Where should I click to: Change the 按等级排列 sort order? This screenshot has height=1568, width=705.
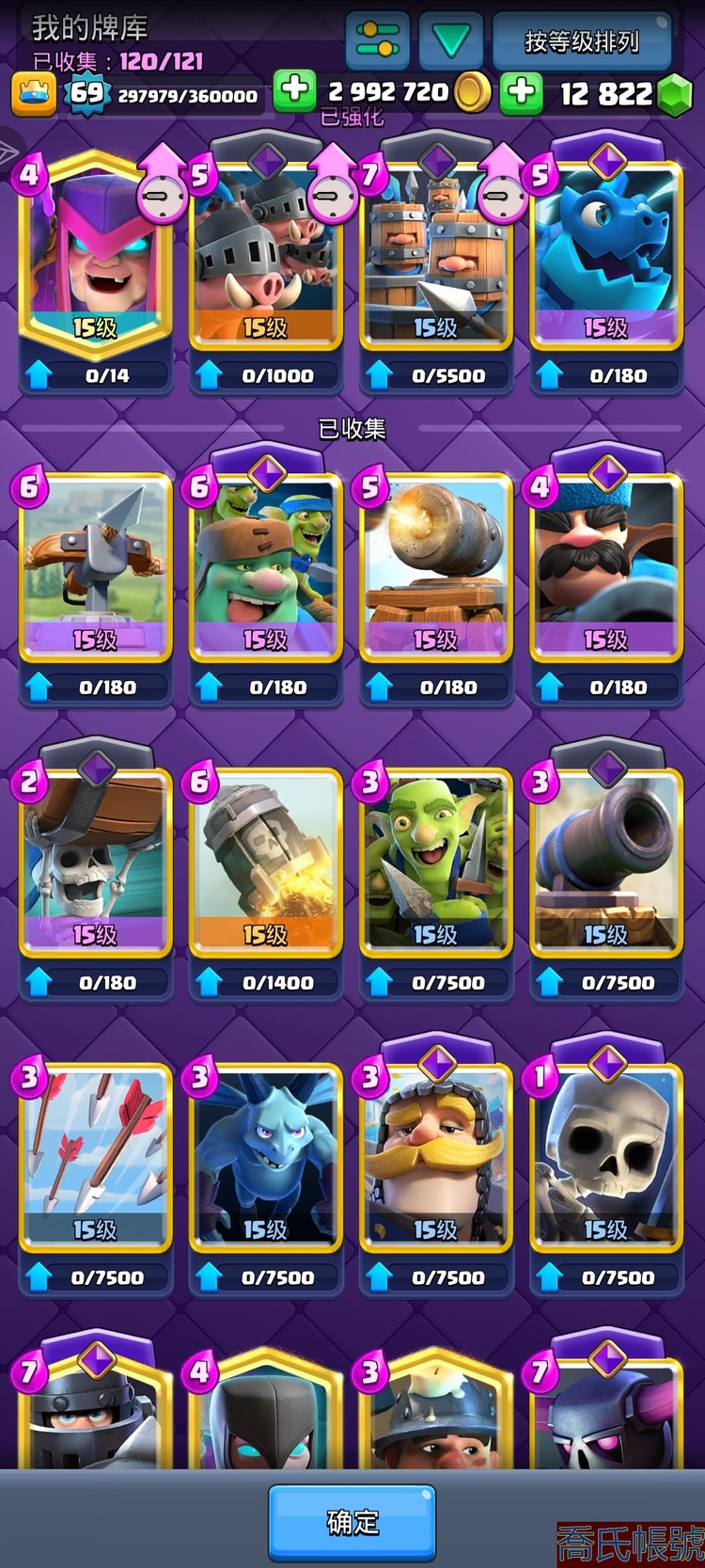(582, 41)
